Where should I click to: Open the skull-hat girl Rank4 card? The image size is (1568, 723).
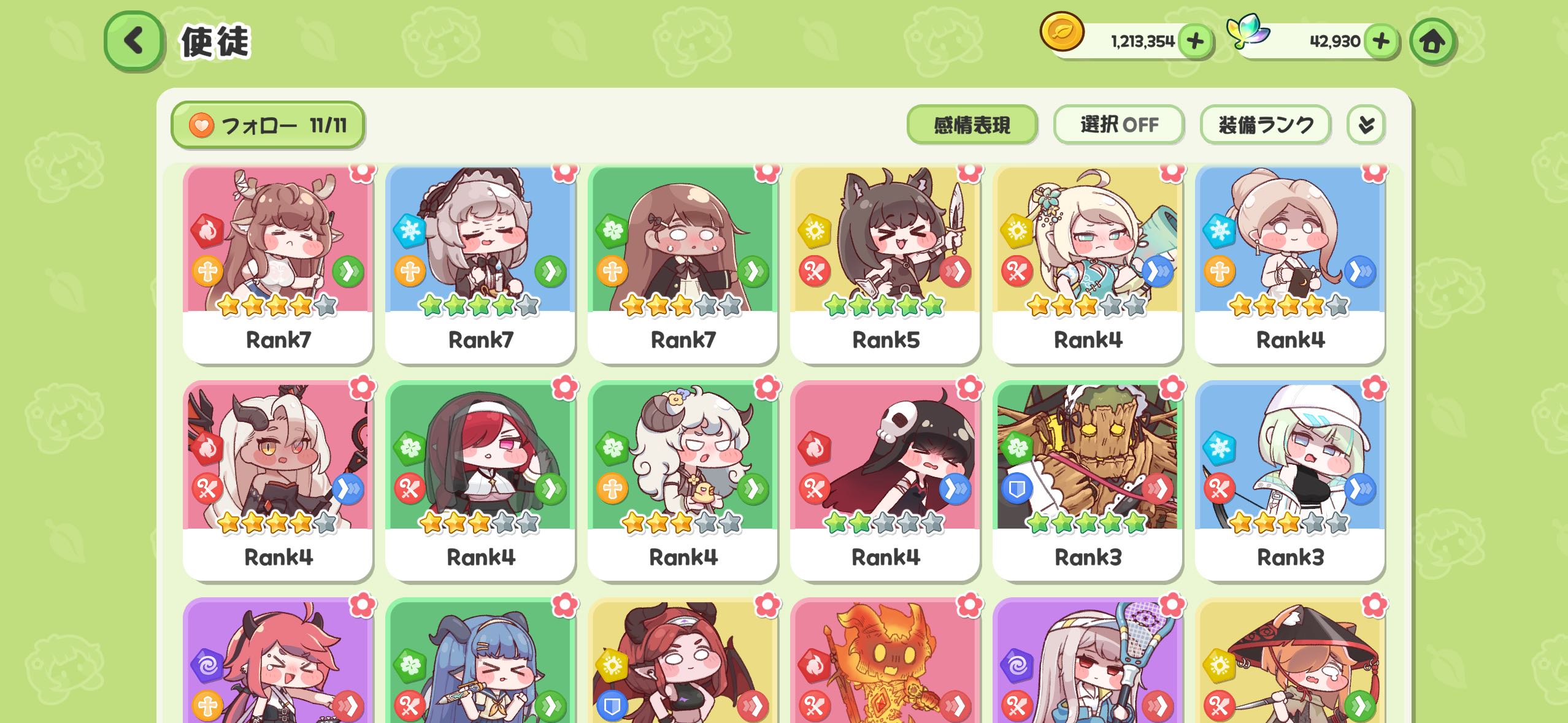pos(885,481)
